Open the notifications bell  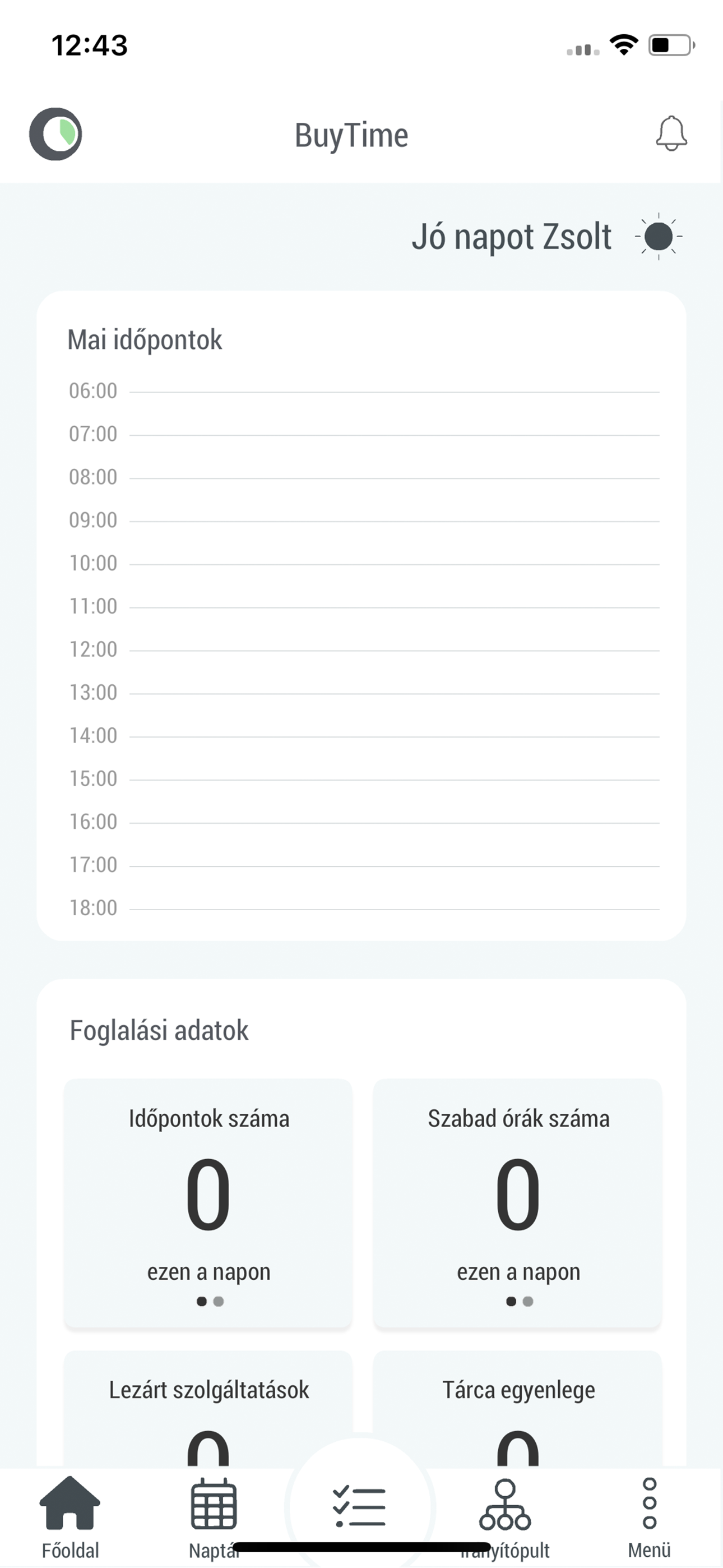[x=671, y=133]
